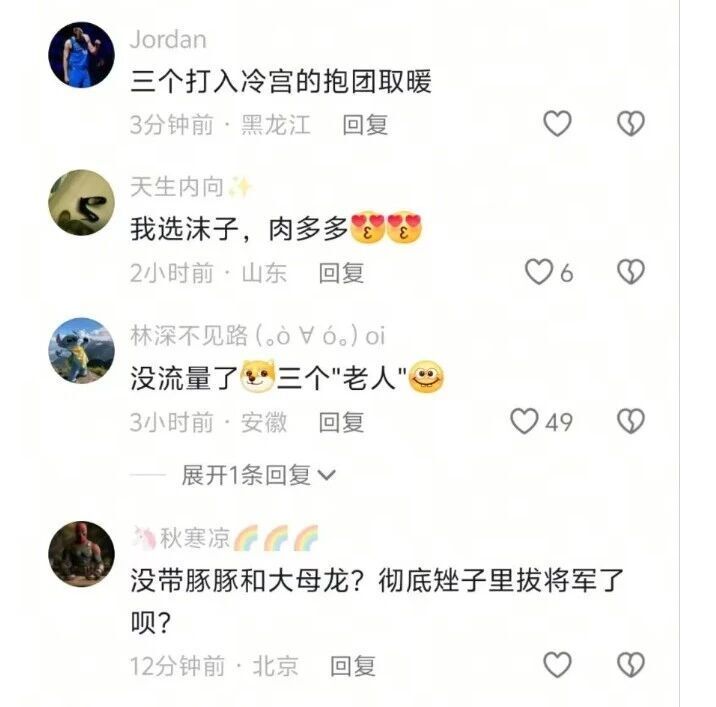
Task: Dislike 林深不见路's comment
Action: tap(630, 422)
